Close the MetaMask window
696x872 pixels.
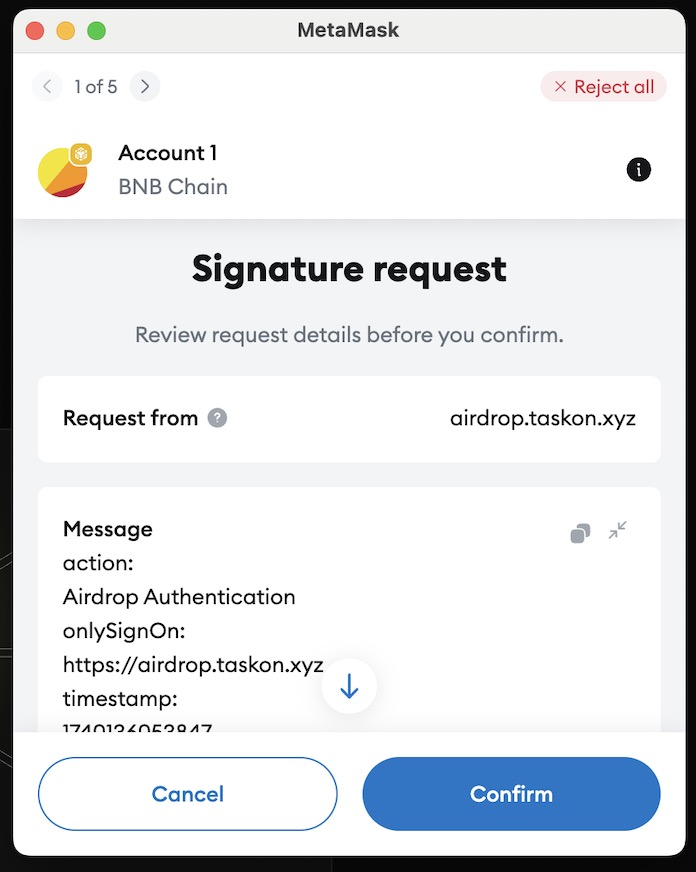[x=34, y=30]
